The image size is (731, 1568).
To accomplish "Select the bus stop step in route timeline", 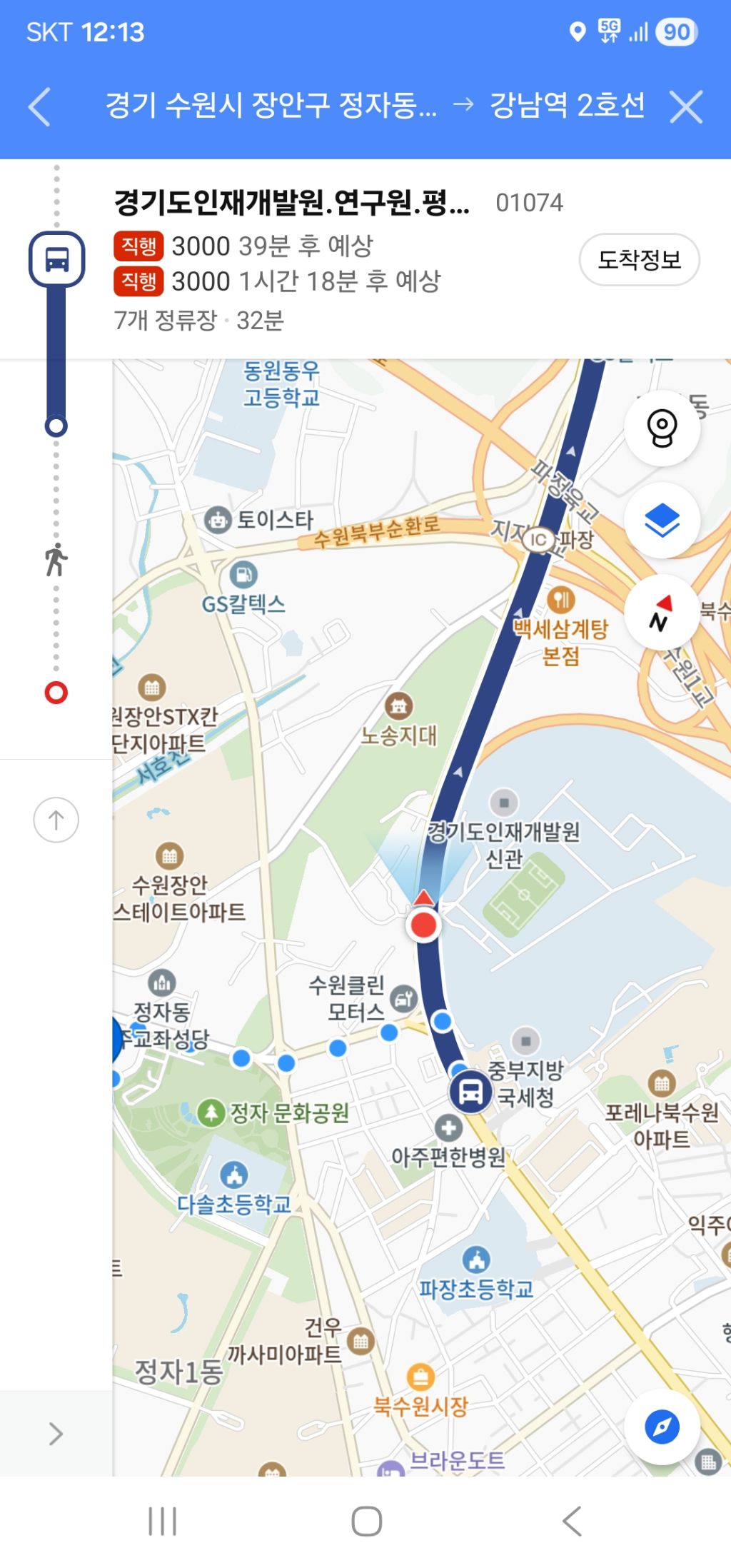I will (56, 259).
